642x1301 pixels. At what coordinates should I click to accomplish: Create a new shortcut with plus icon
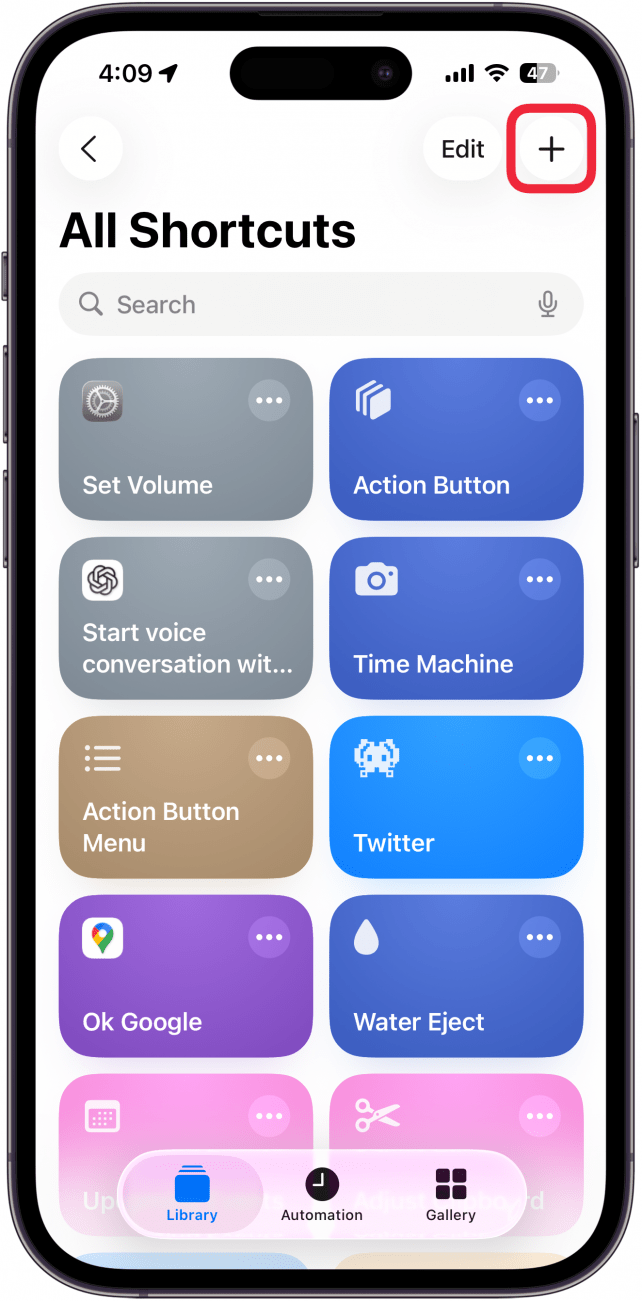click(x=551, y=149)
